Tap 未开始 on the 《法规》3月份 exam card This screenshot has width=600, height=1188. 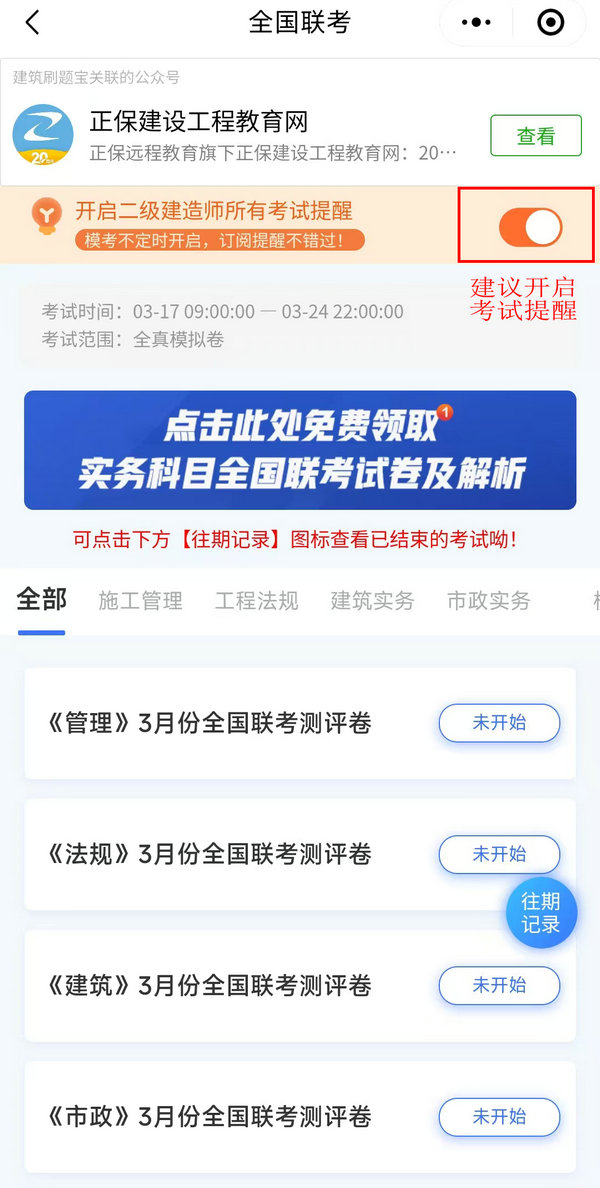click(x=499, y=854)
